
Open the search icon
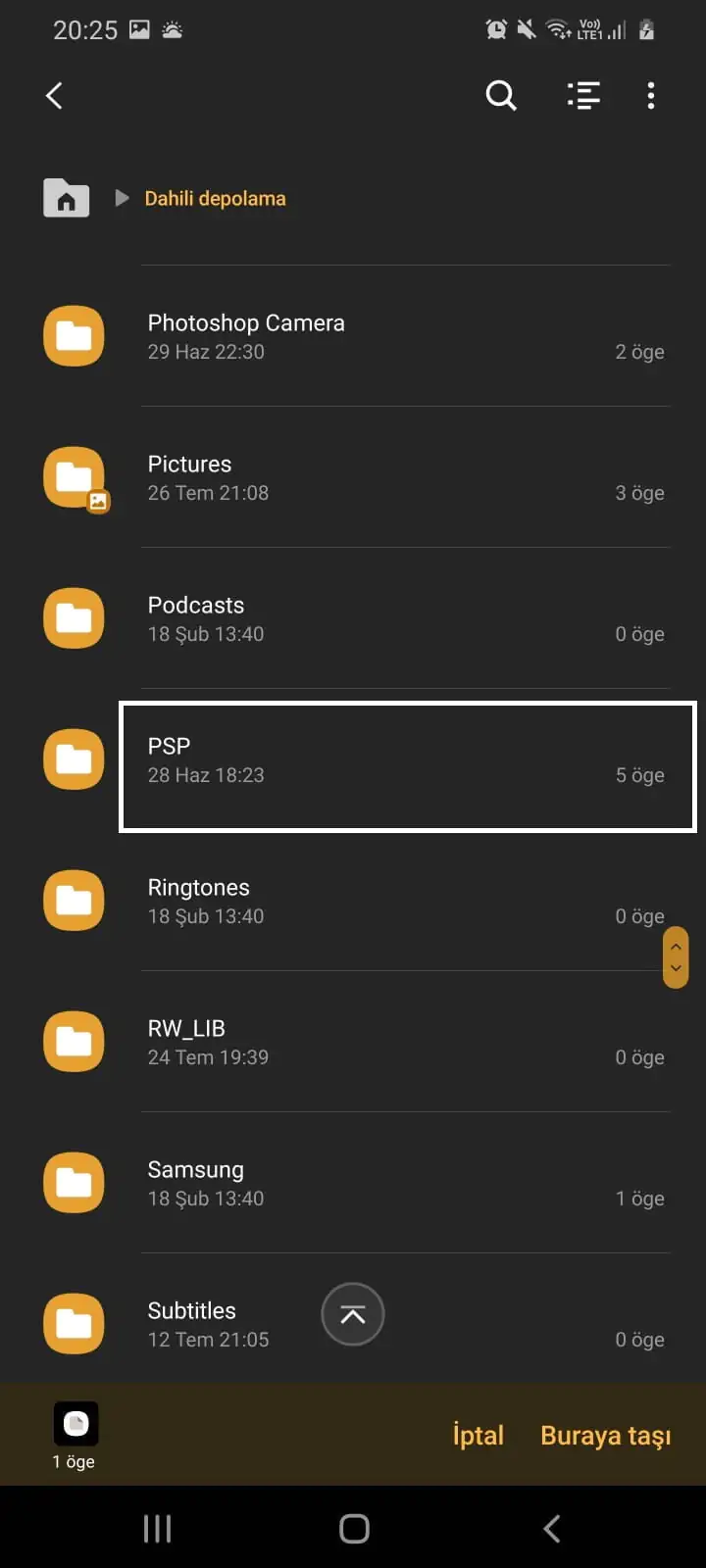point(501,95)
